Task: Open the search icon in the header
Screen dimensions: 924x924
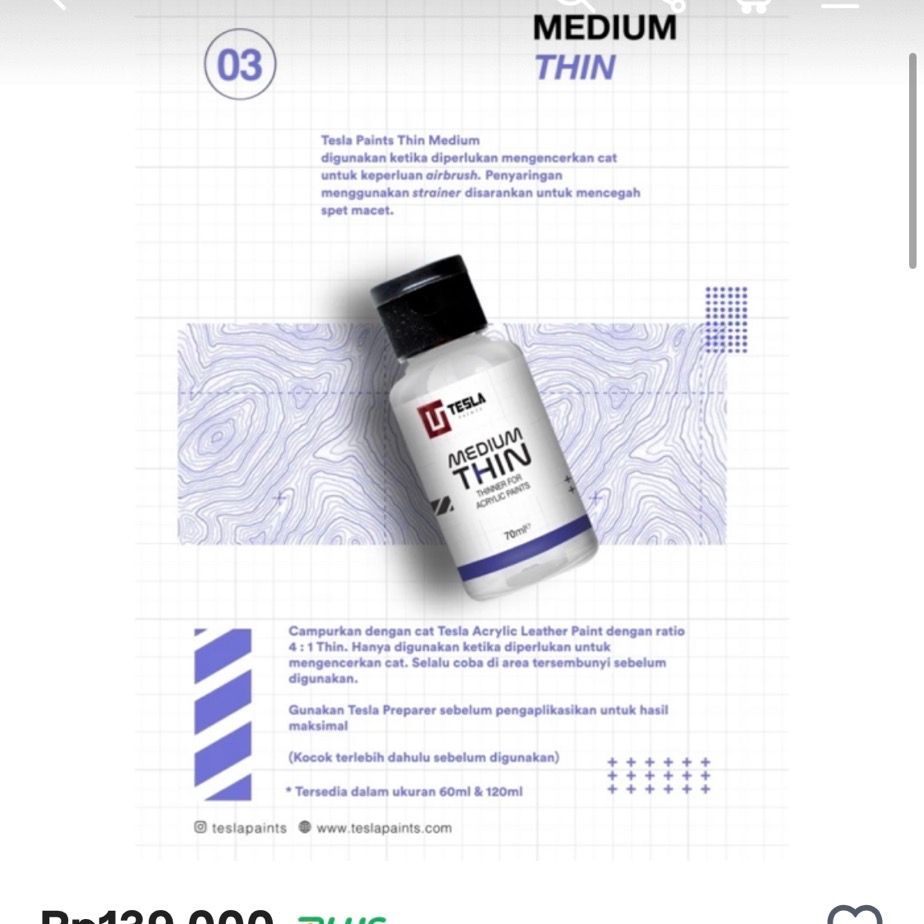Action: click(x=577, y=4)
